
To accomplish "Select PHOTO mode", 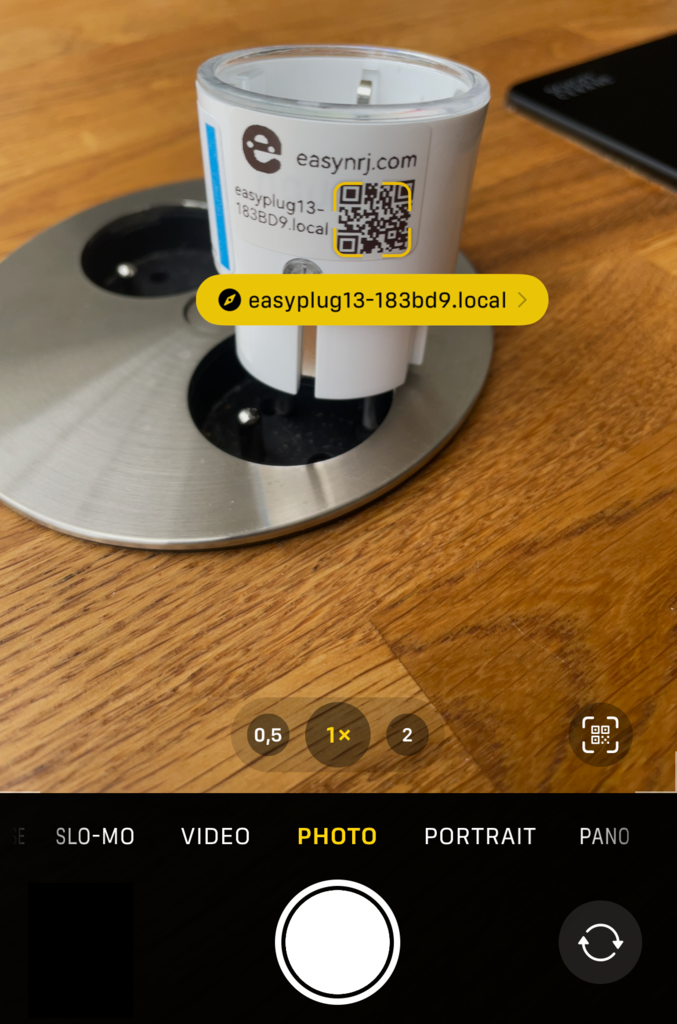I will 337,836.
